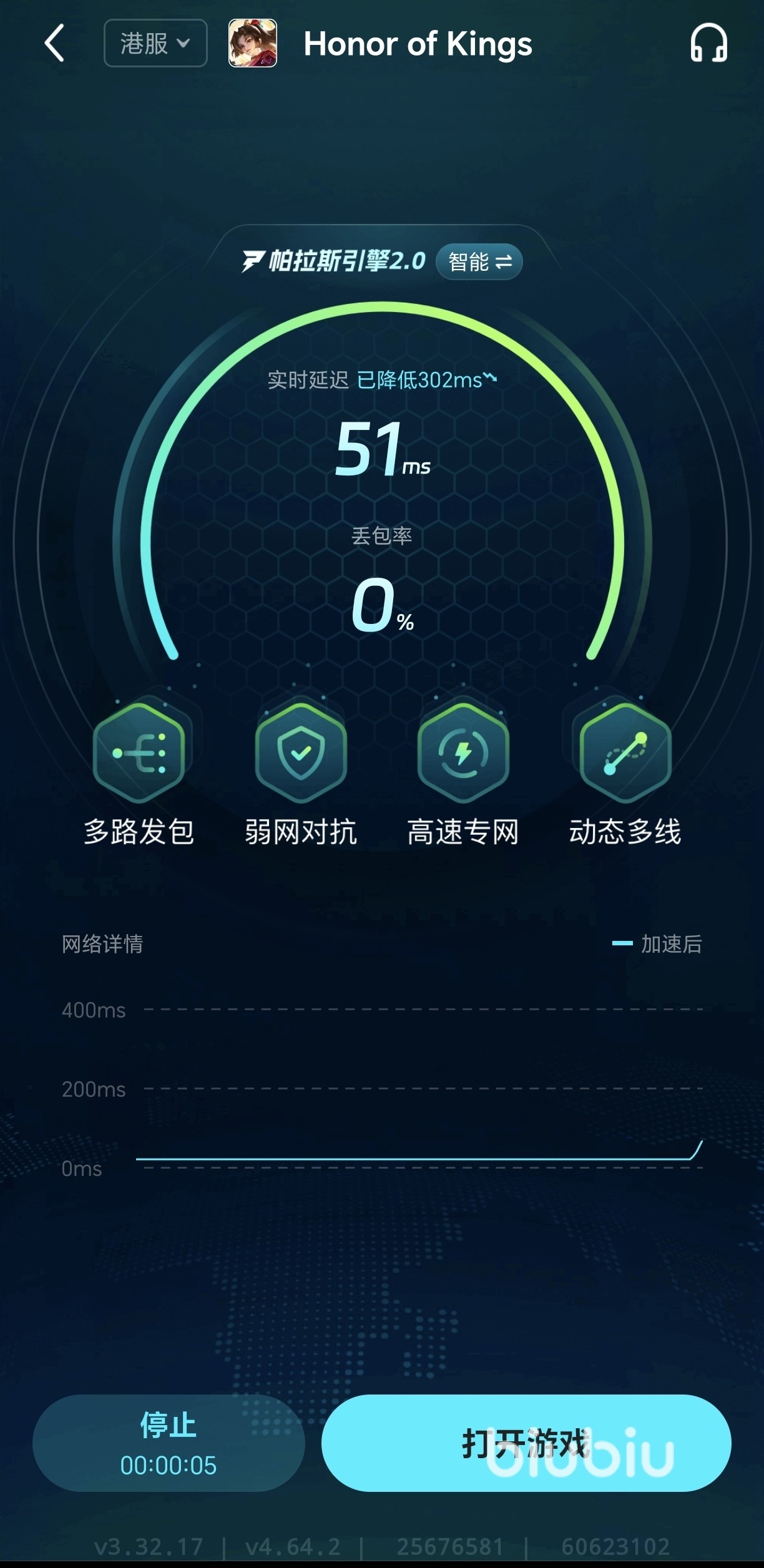The height and width of the screenshot is (1568, 764).
Task: Tap the 多路发包 feature icon
Action: [x=139, y=752]
